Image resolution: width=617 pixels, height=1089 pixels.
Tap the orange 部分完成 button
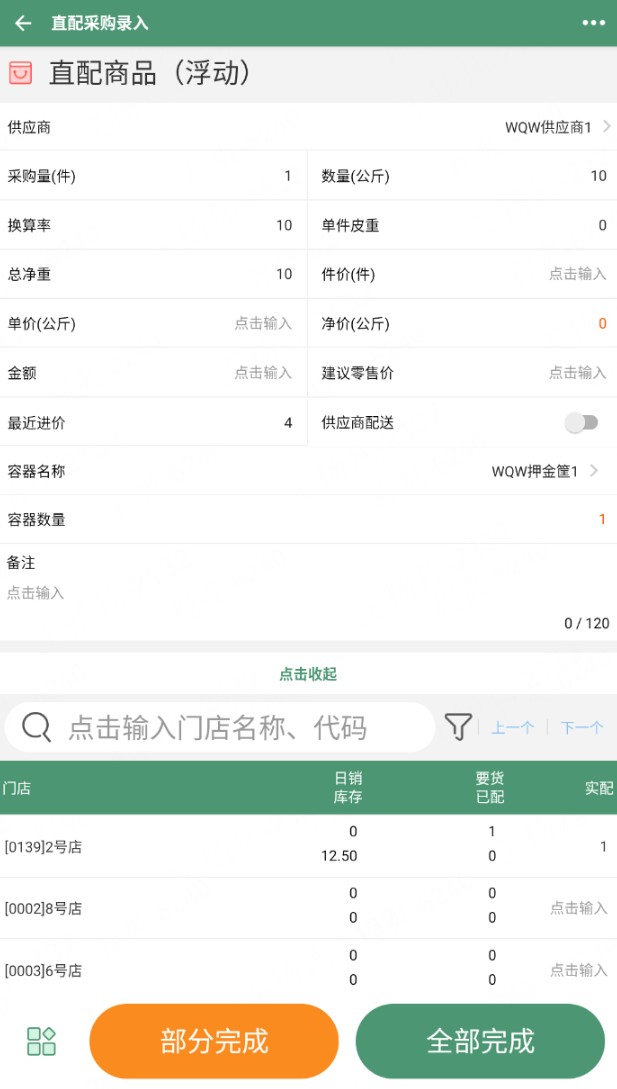pyautogui.click(x=214, y=1041)
